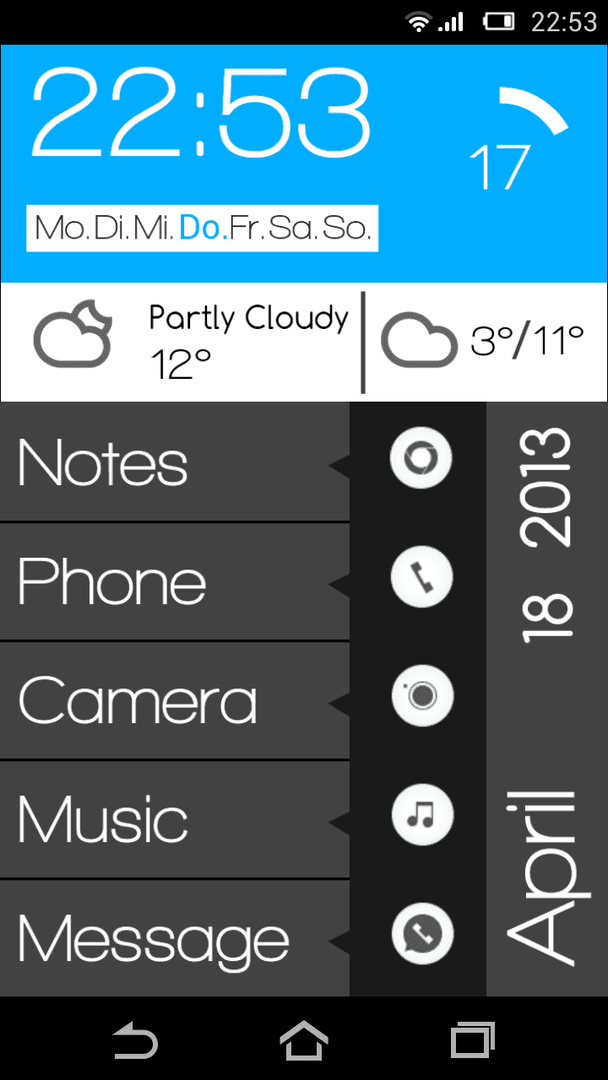Open the Music shortcut row
The image size is (608, 1080).
point(175,819)
